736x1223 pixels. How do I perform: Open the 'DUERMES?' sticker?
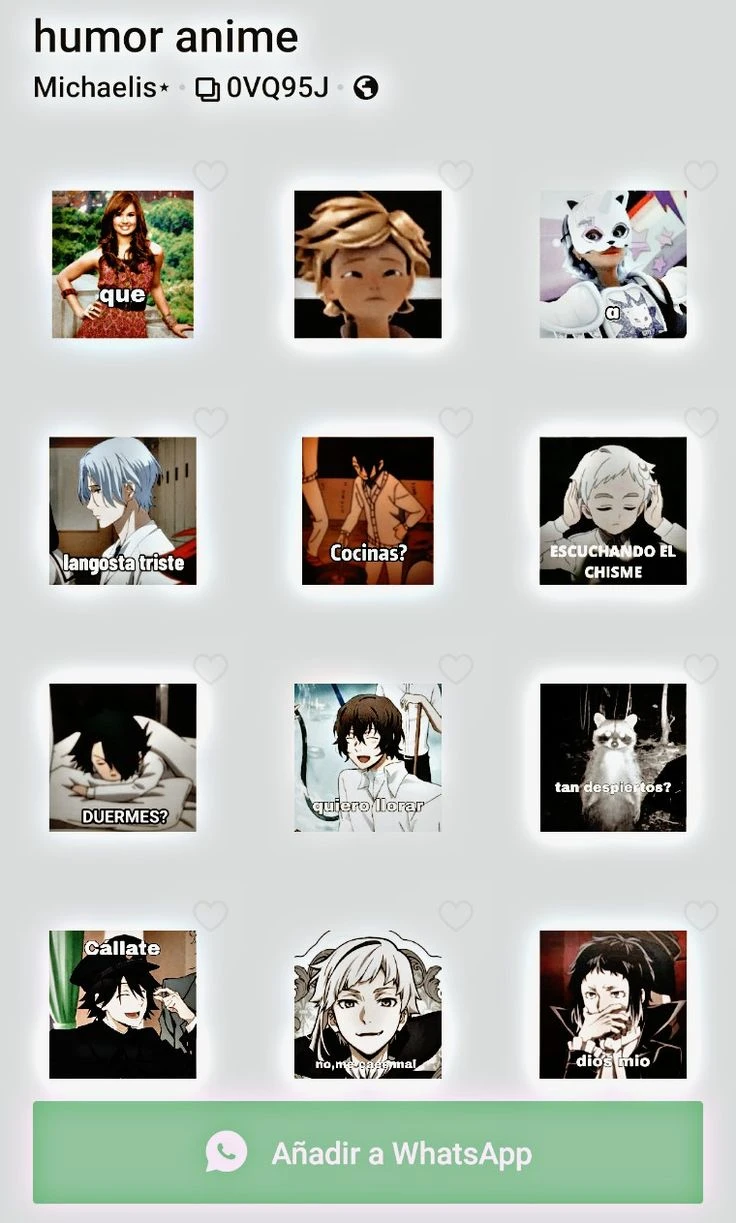[x=123, y=757]
